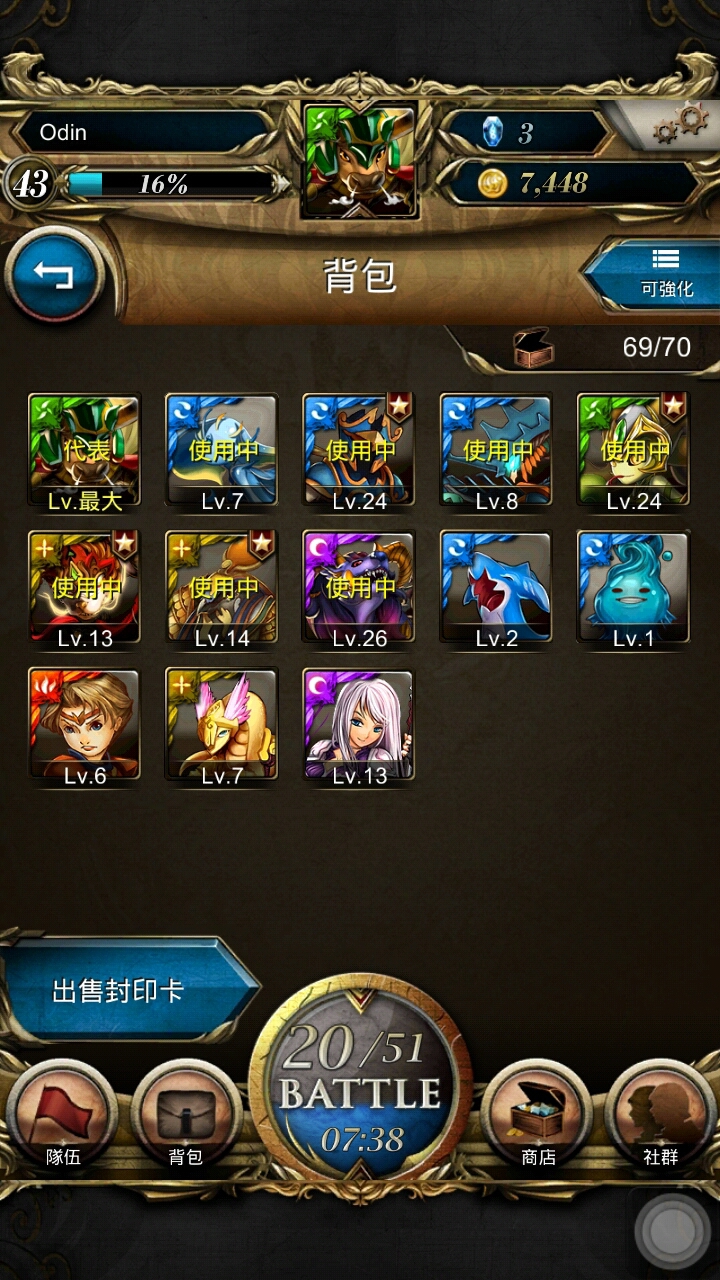The height and width of the screenshot is (1280, 720).
Task: Select the 代表 card at Lv.最大
Action: pos(85,451)
